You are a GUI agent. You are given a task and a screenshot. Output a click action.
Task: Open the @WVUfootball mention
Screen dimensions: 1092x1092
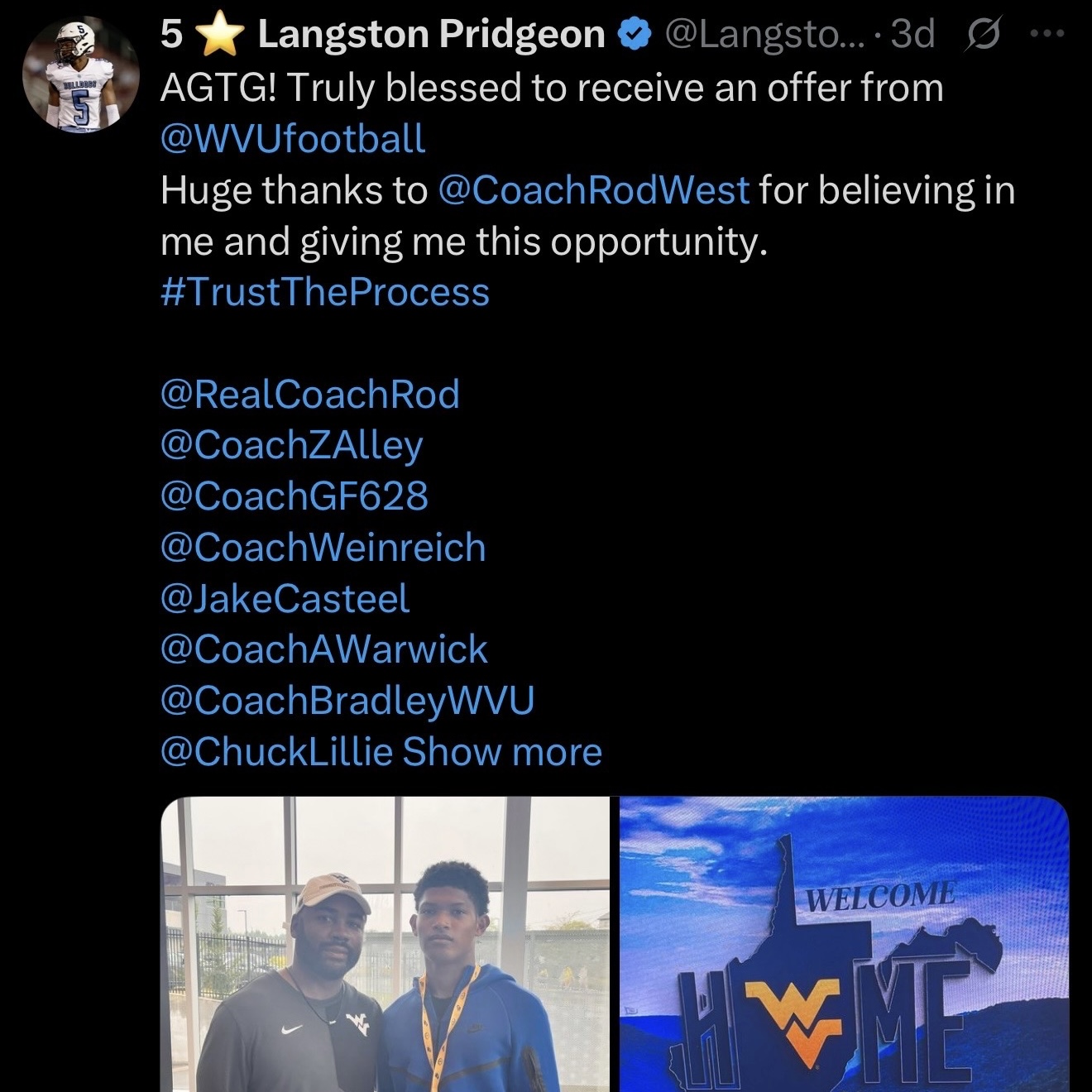coord(293,139)
